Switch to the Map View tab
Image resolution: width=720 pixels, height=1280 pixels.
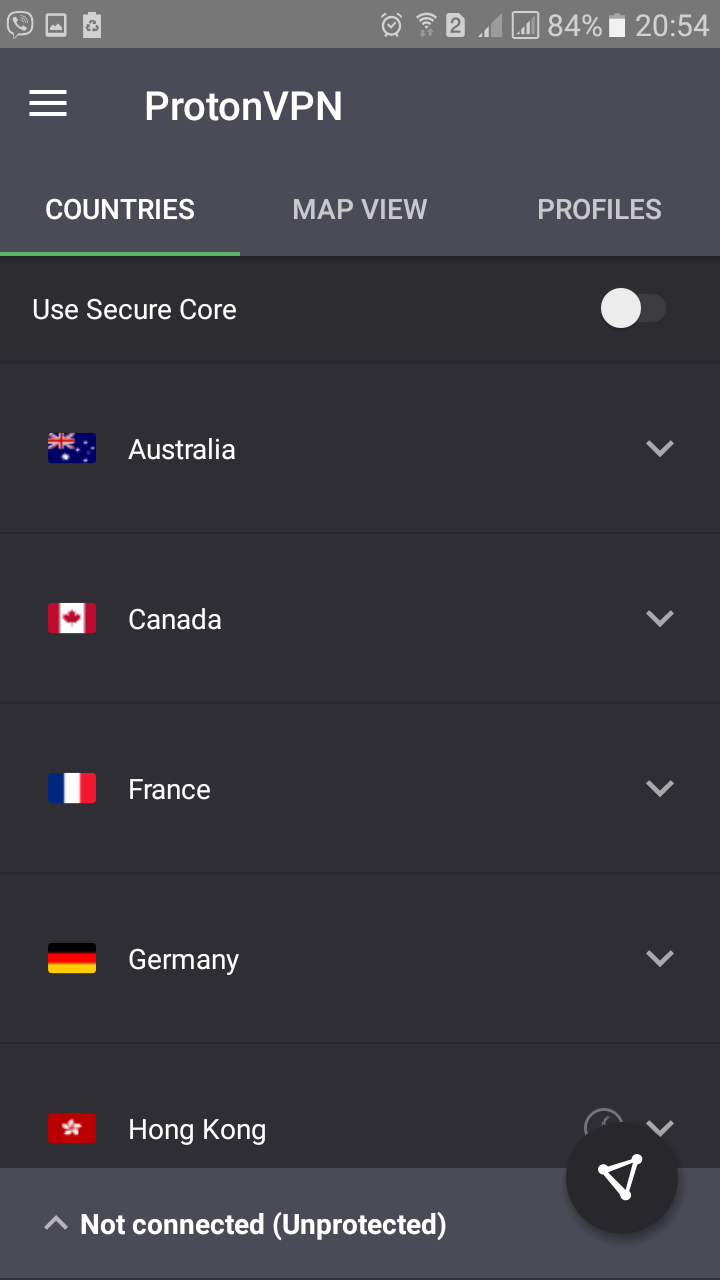pyautogui.click(x=360, y=209)
